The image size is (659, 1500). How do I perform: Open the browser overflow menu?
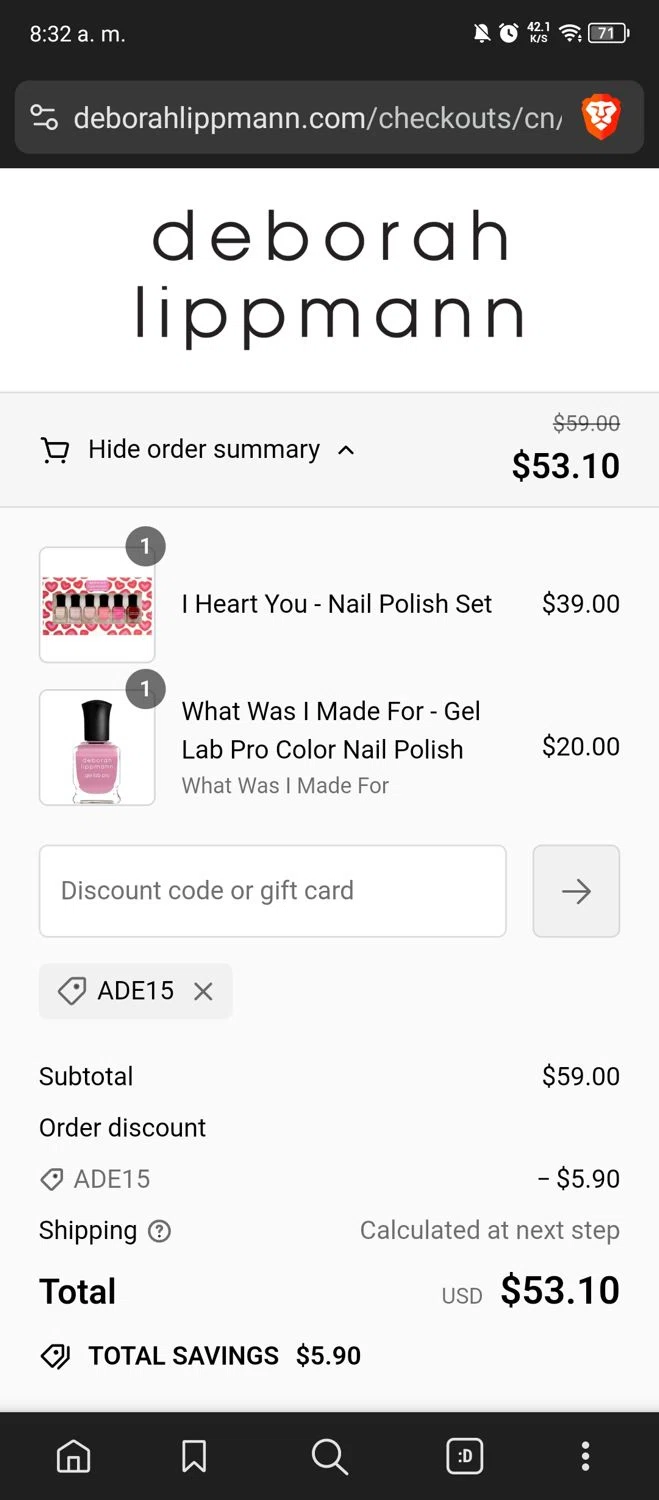(x=586, y=1457)
